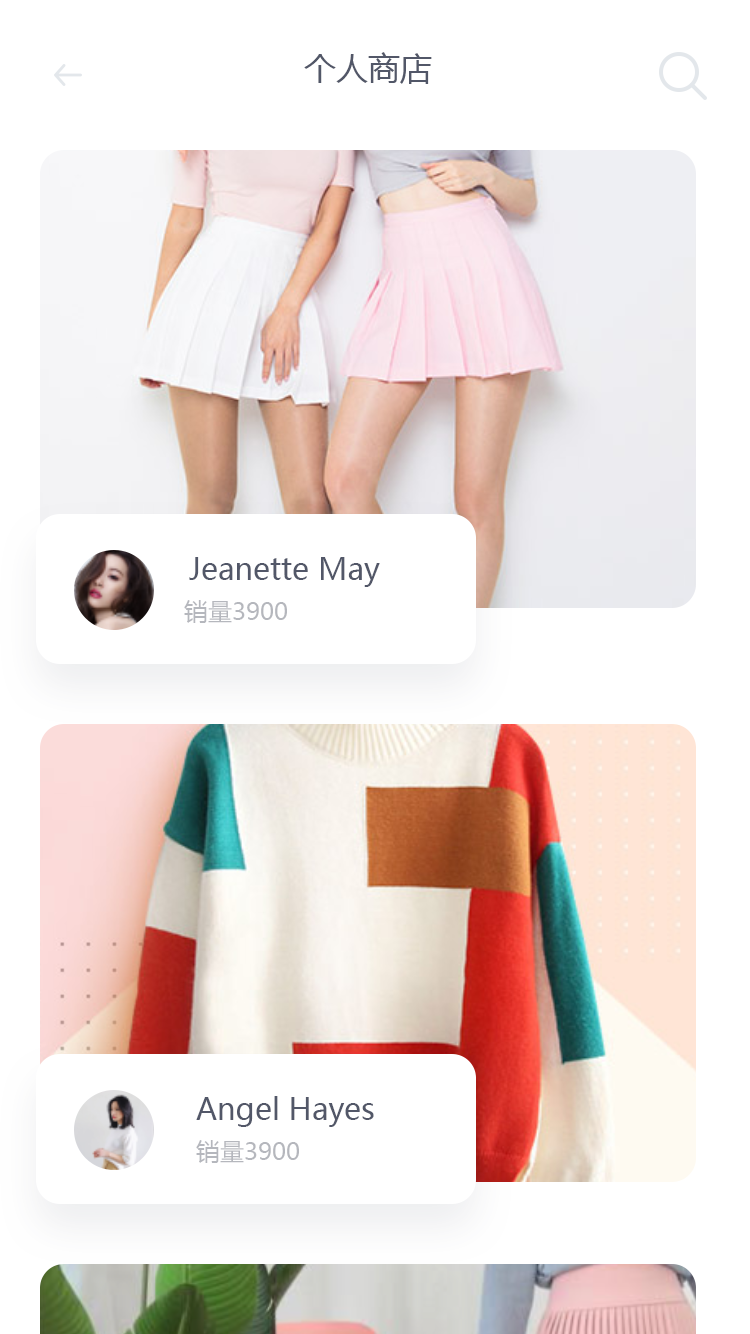View Angel Hayes's seller card
This screenshot has width=750, height=1334.
tap(256, 1129)
